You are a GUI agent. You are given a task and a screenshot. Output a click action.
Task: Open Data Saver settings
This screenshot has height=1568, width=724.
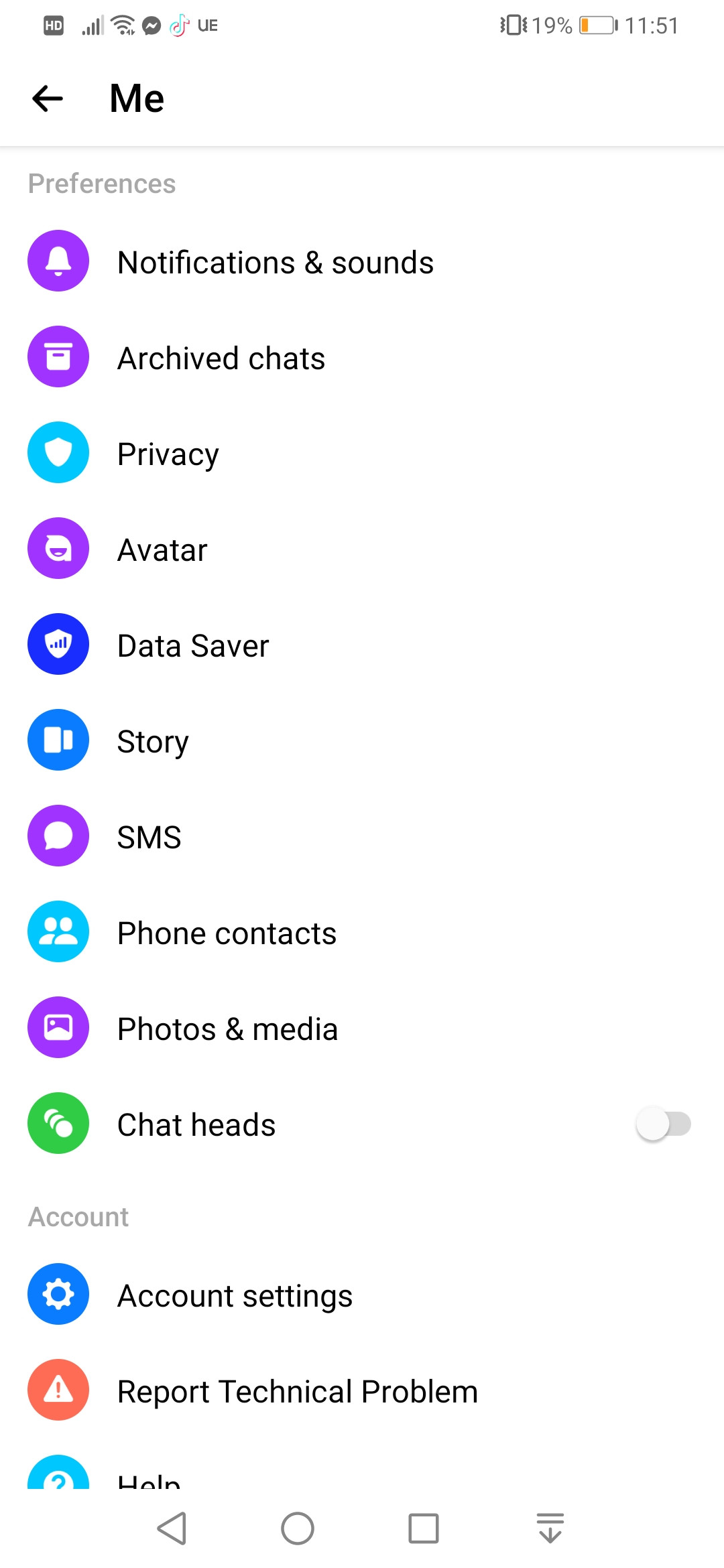(193, 645)
